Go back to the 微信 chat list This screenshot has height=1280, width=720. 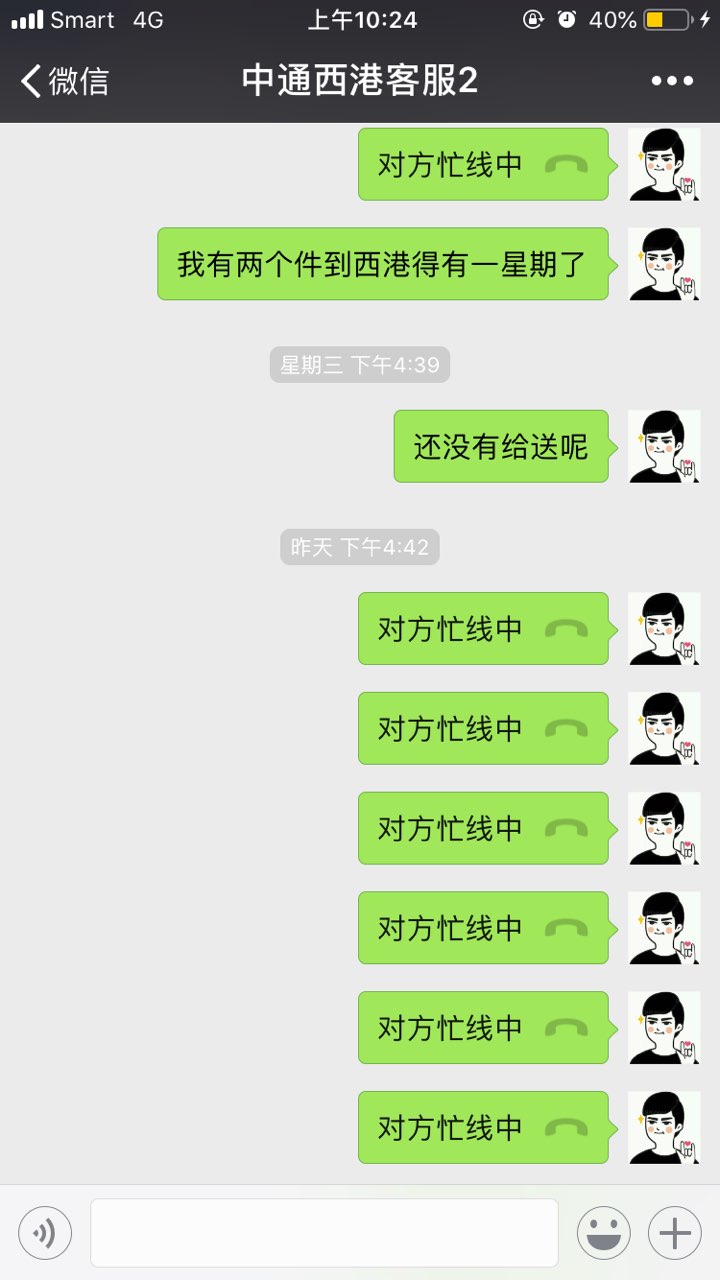[64, 81]
